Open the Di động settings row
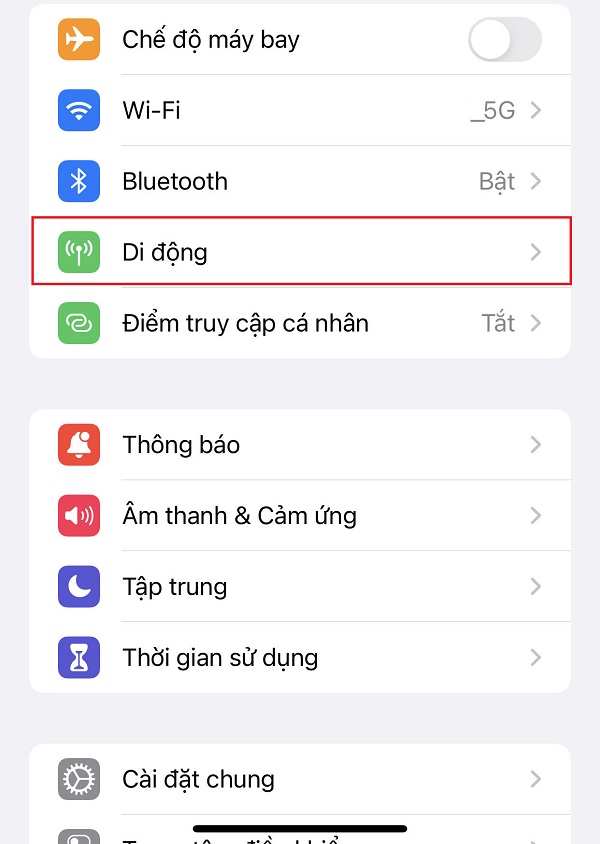This screenshot has height=844, width=600. tap(300, 252)
